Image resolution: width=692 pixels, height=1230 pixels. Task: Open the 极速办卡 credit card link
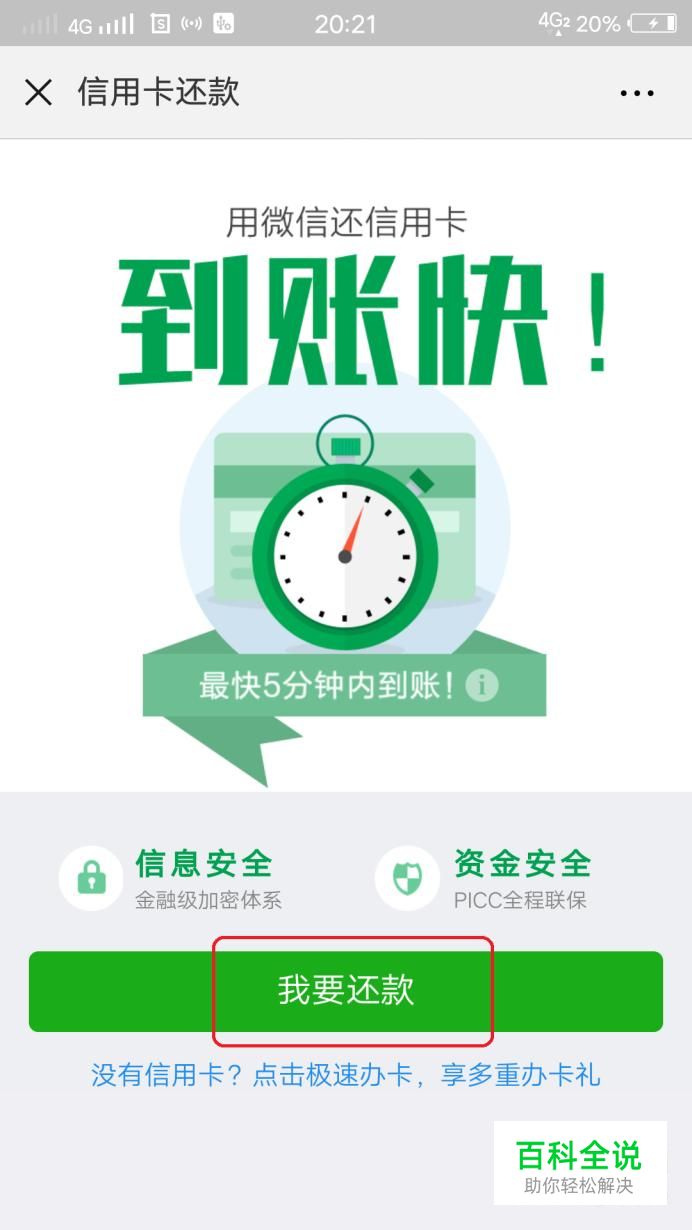[346, 1076]
